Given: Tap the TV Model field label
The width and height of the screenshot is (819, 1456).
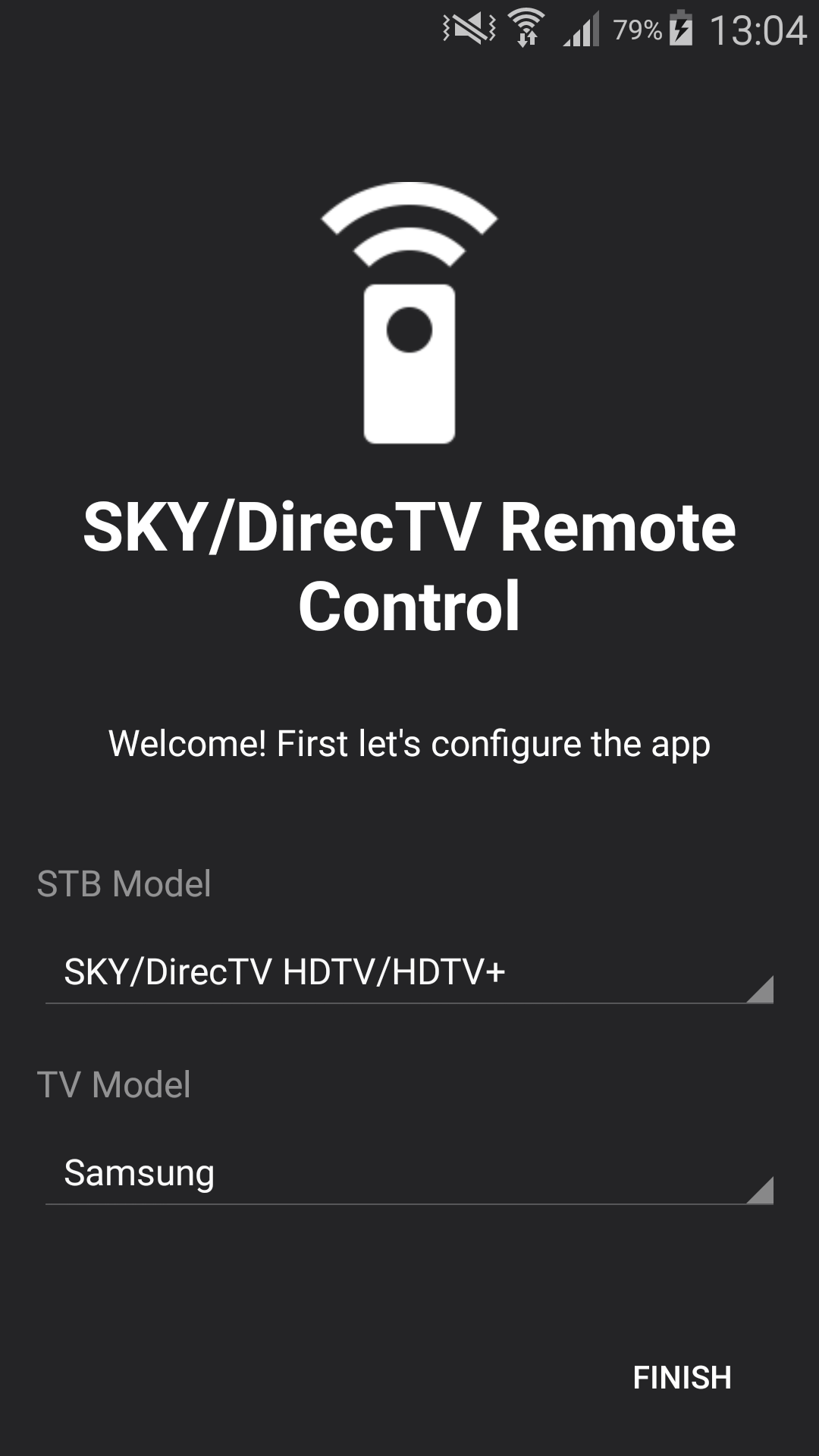Looking at the screenshot, I should (x=115, y=1086).
